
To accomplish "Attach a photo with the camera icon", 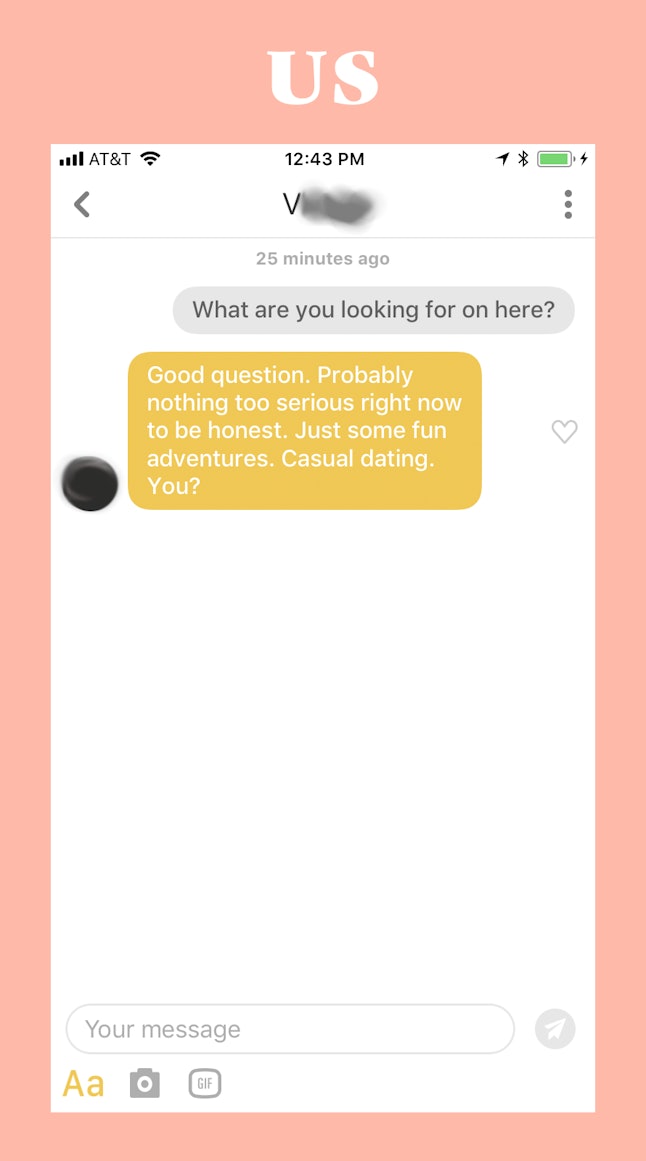I will [x=145, y=1083].
